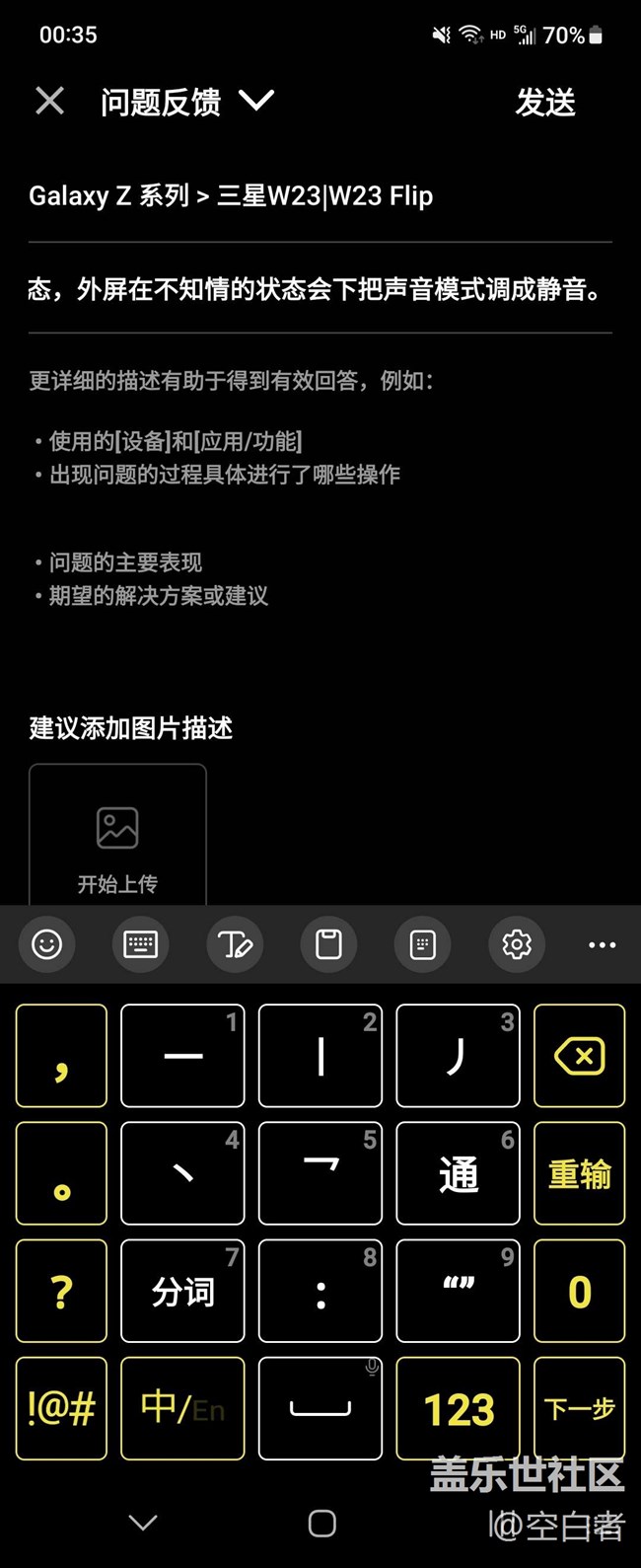
Task: Send the feedback with 发送
Action: tap(545, 103)
